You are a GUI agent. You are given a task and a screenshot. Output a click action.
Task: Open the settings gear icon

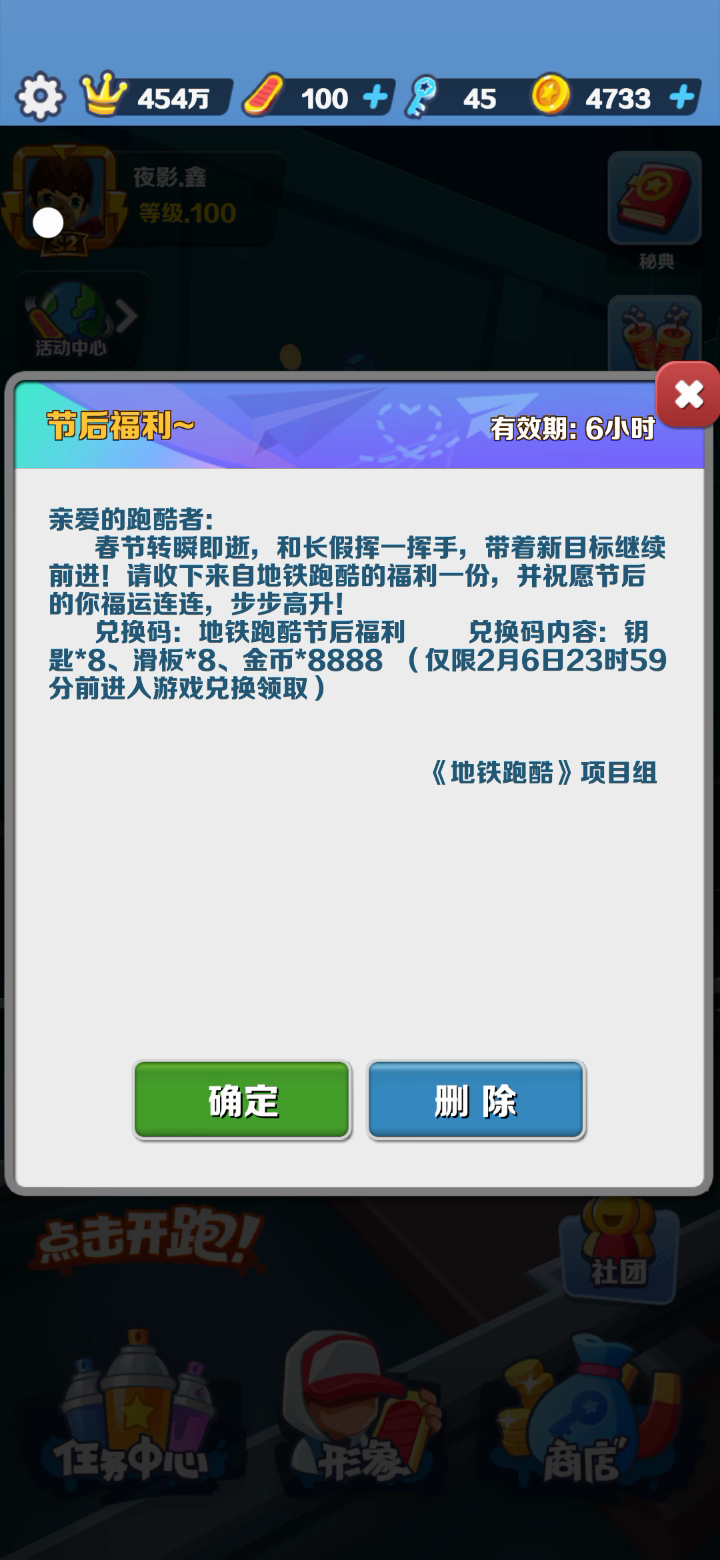pos(40,97)
